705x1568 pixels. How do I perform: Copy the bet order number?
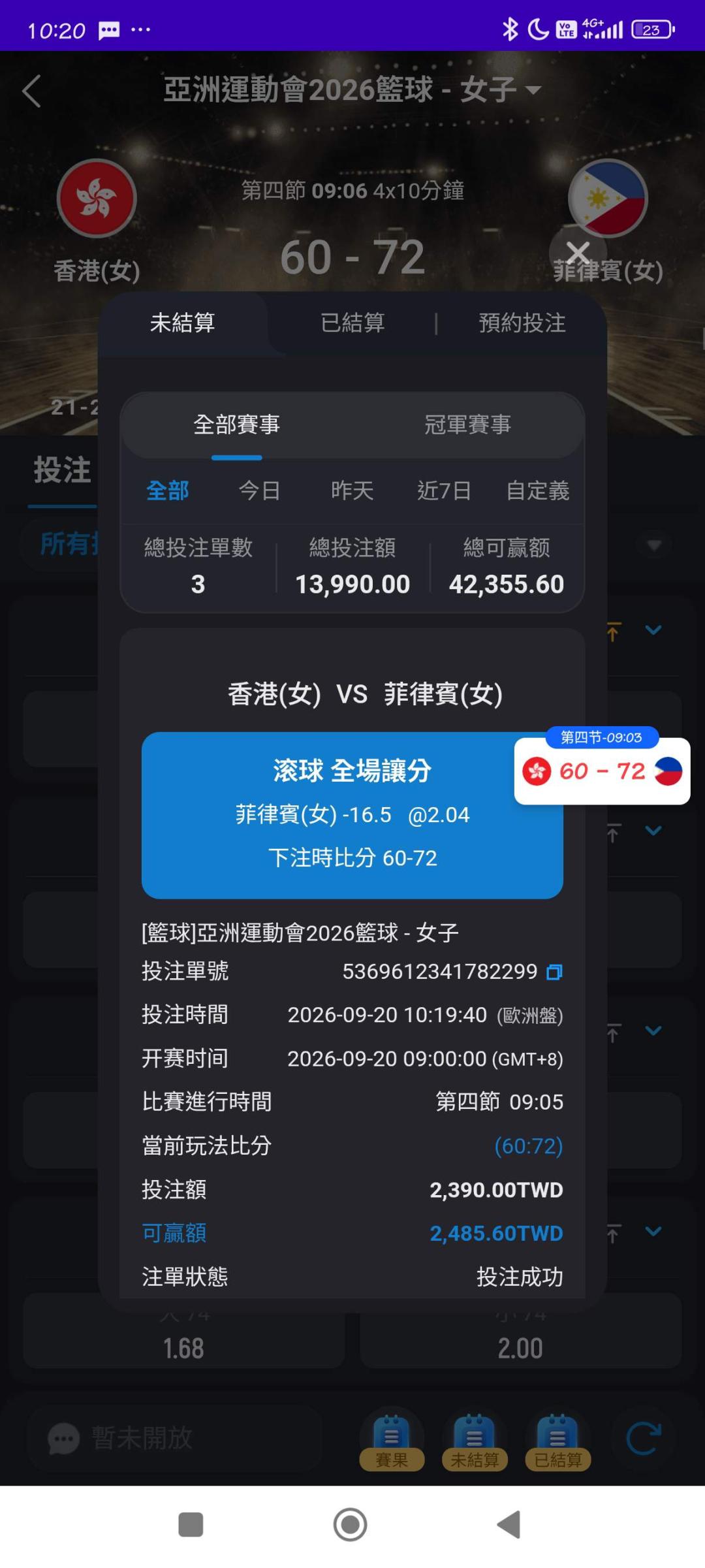(554, 972)
